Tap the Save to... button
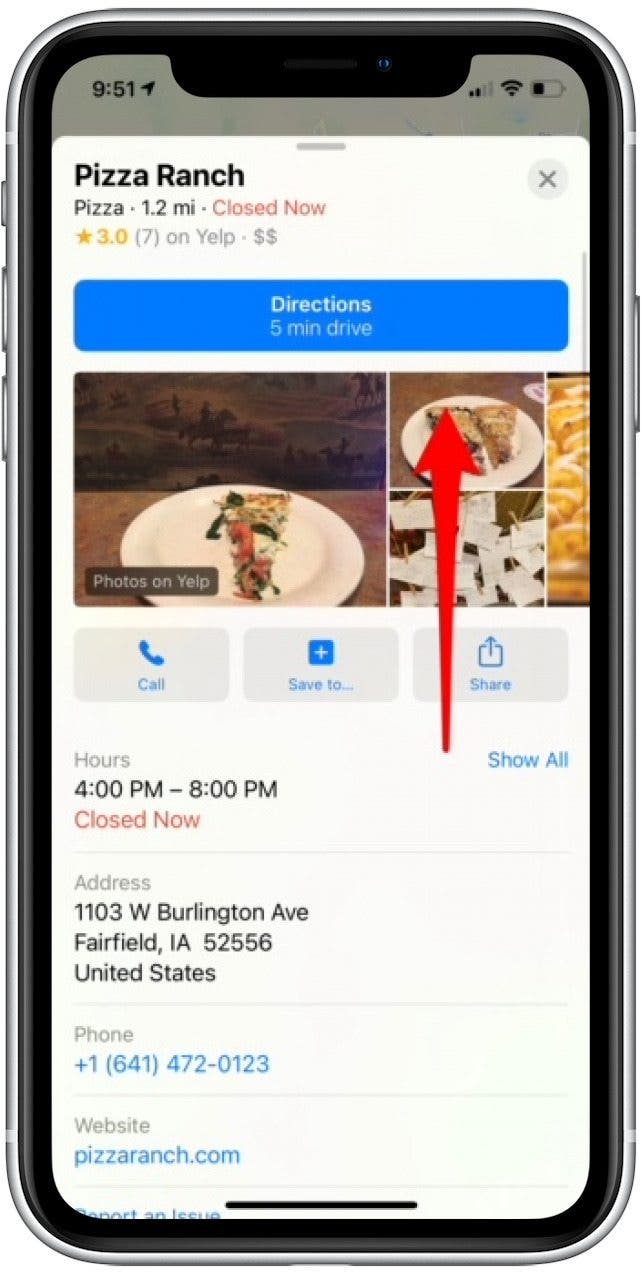642x1274 pixels. [x=320, y=665]
